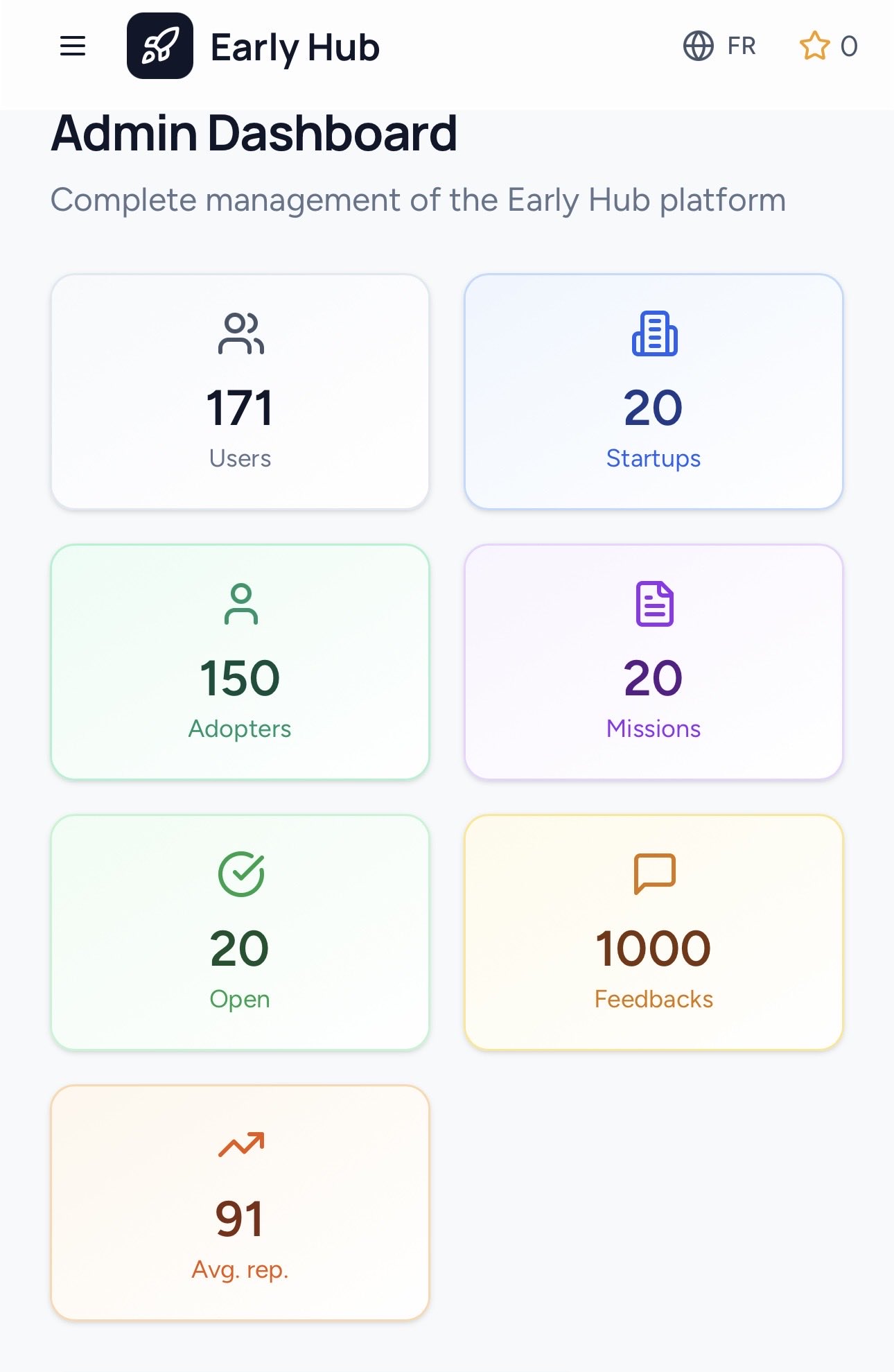View the Adopters stat card
This screenshot has height=1372, width=894.
tap(240, 662)
